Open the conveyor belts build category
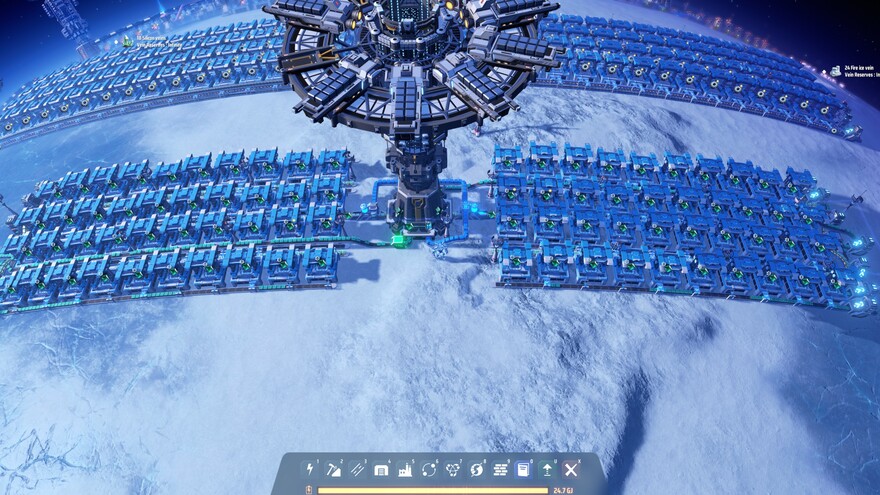 click(x=358, y=469)
